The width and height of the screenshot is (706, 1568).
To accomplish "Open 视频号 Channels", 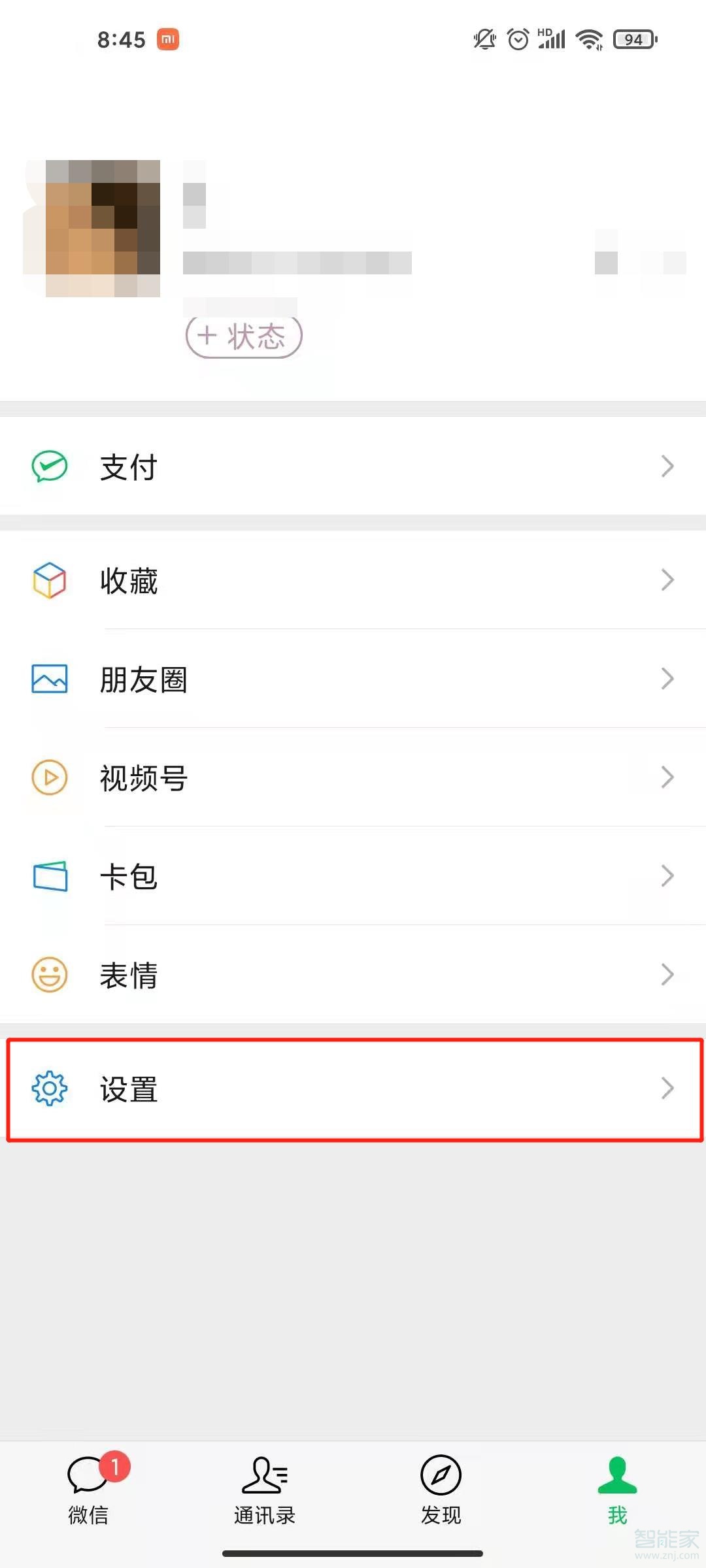I will pos(353,777).
